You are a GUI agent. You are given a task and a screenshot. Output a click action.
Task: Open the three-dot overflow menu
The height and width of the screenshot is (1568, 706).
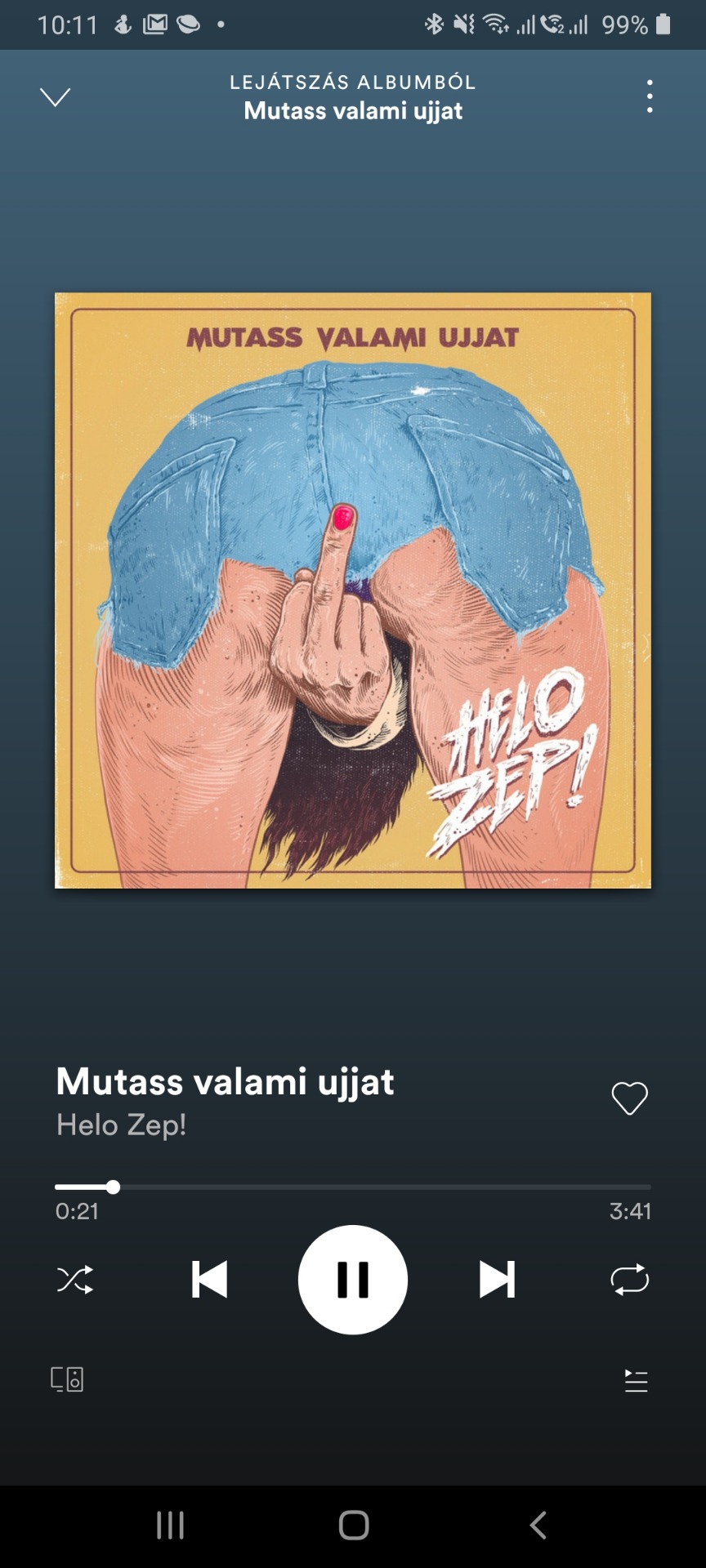[649, 96]
